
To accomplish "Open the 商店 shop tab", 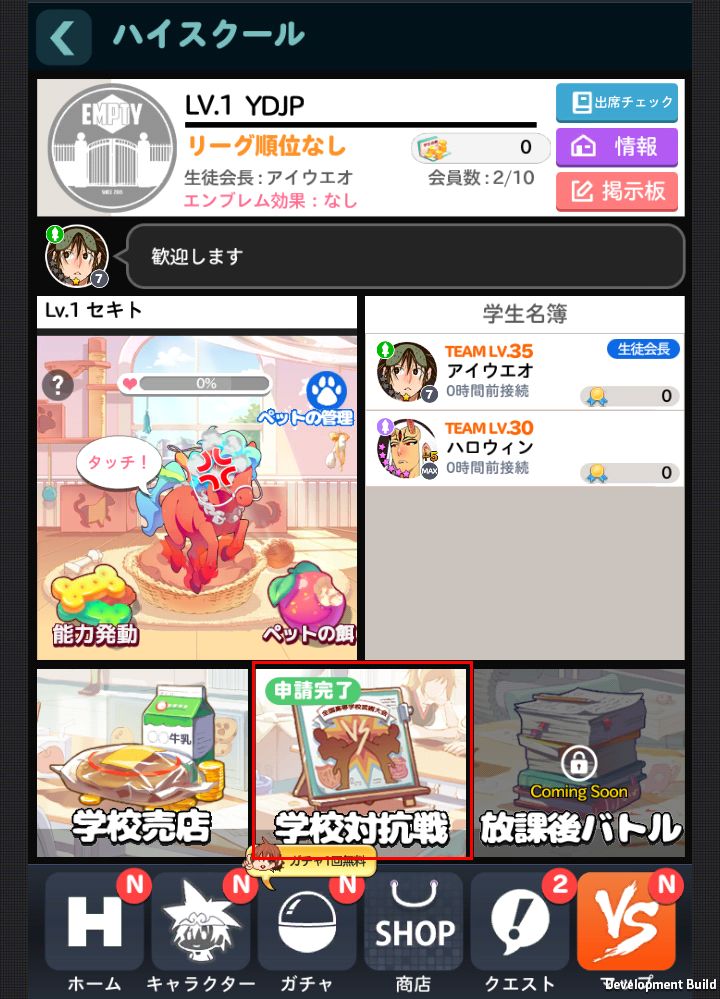I will point(413,932).
